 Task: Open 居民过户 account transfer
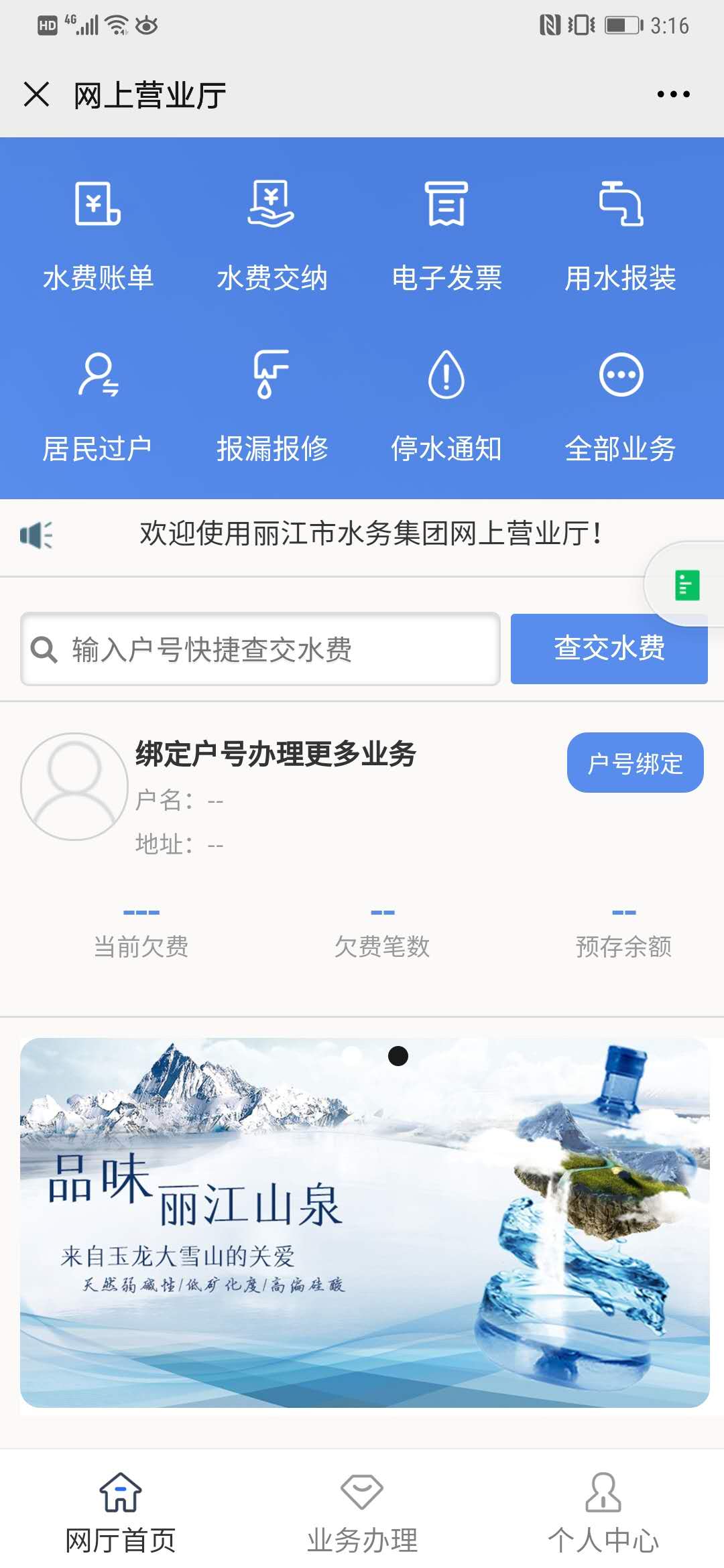pyautogui.click(x=98, y=405)
